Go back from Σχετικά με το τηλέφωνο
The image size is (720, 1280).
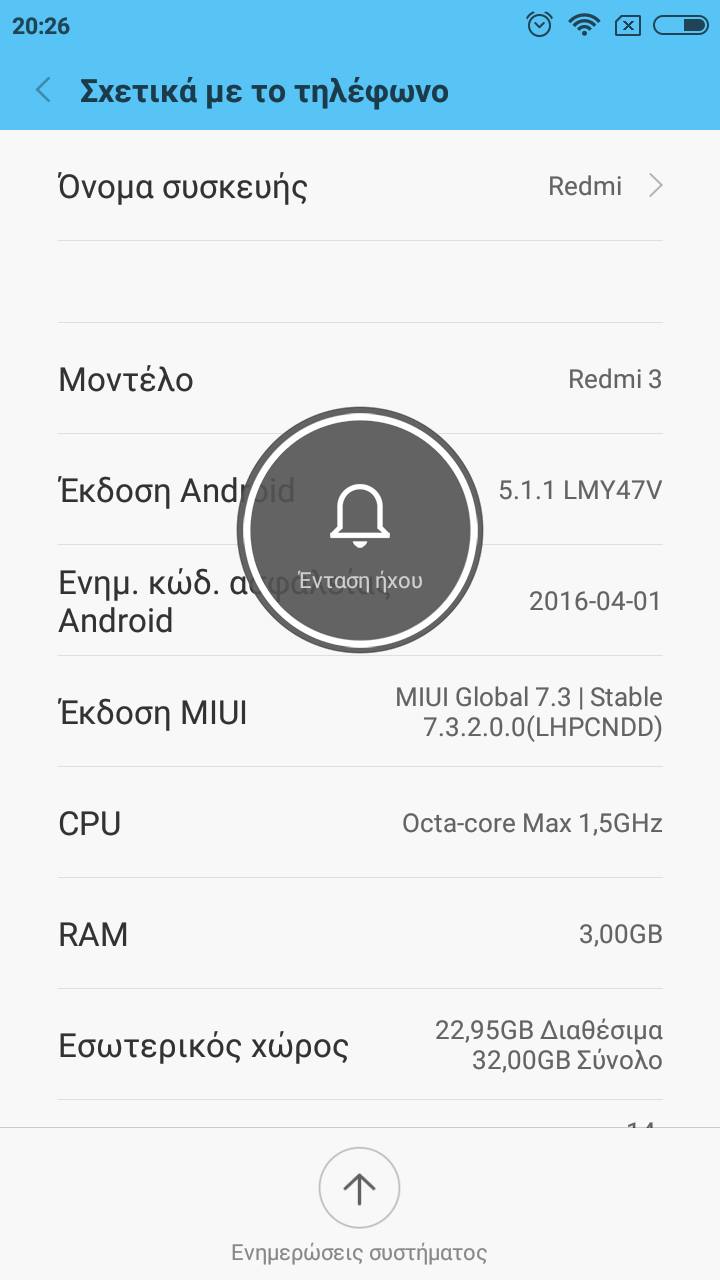[43, 91]
